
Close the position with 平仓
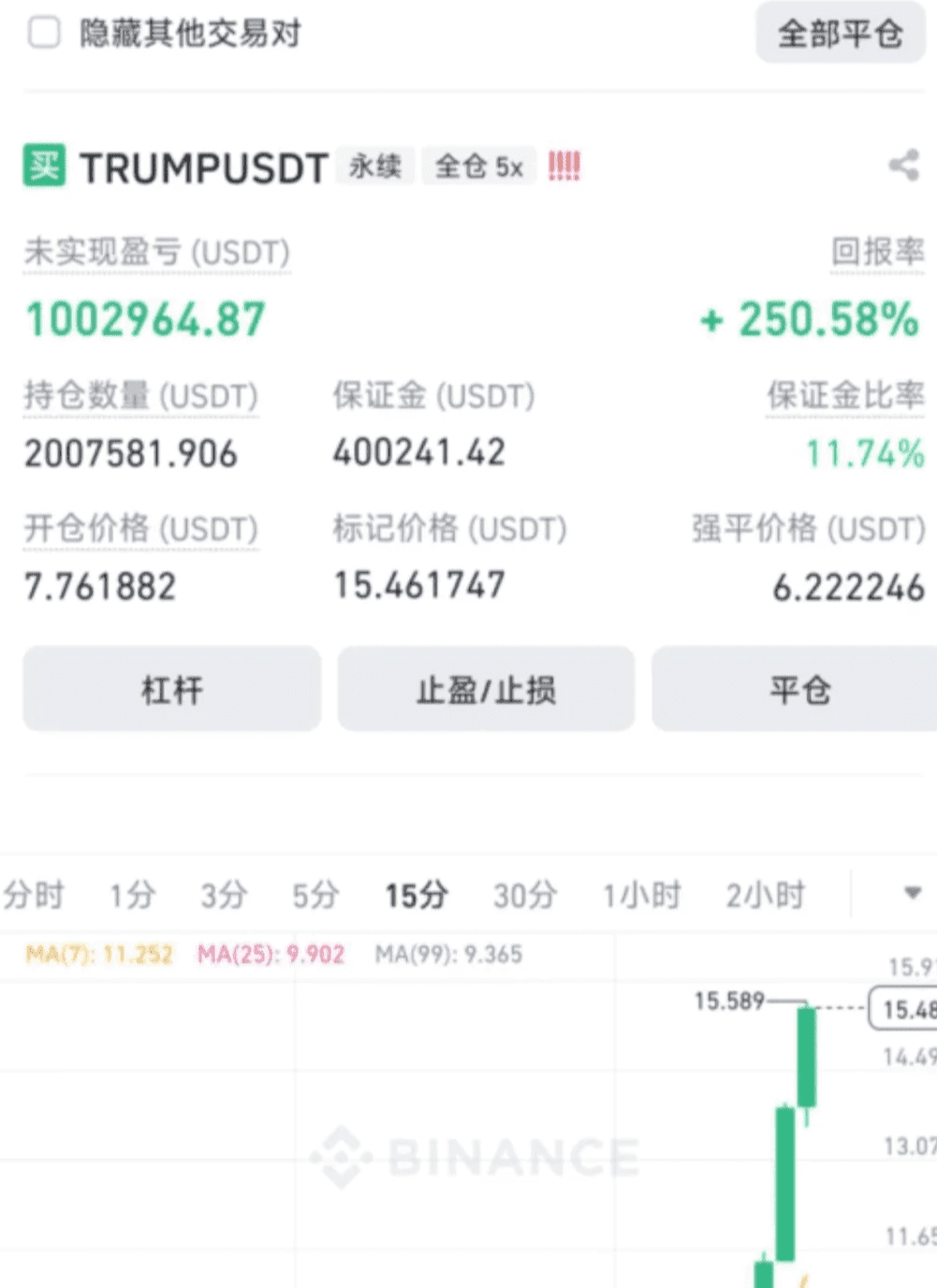[798, 690]
